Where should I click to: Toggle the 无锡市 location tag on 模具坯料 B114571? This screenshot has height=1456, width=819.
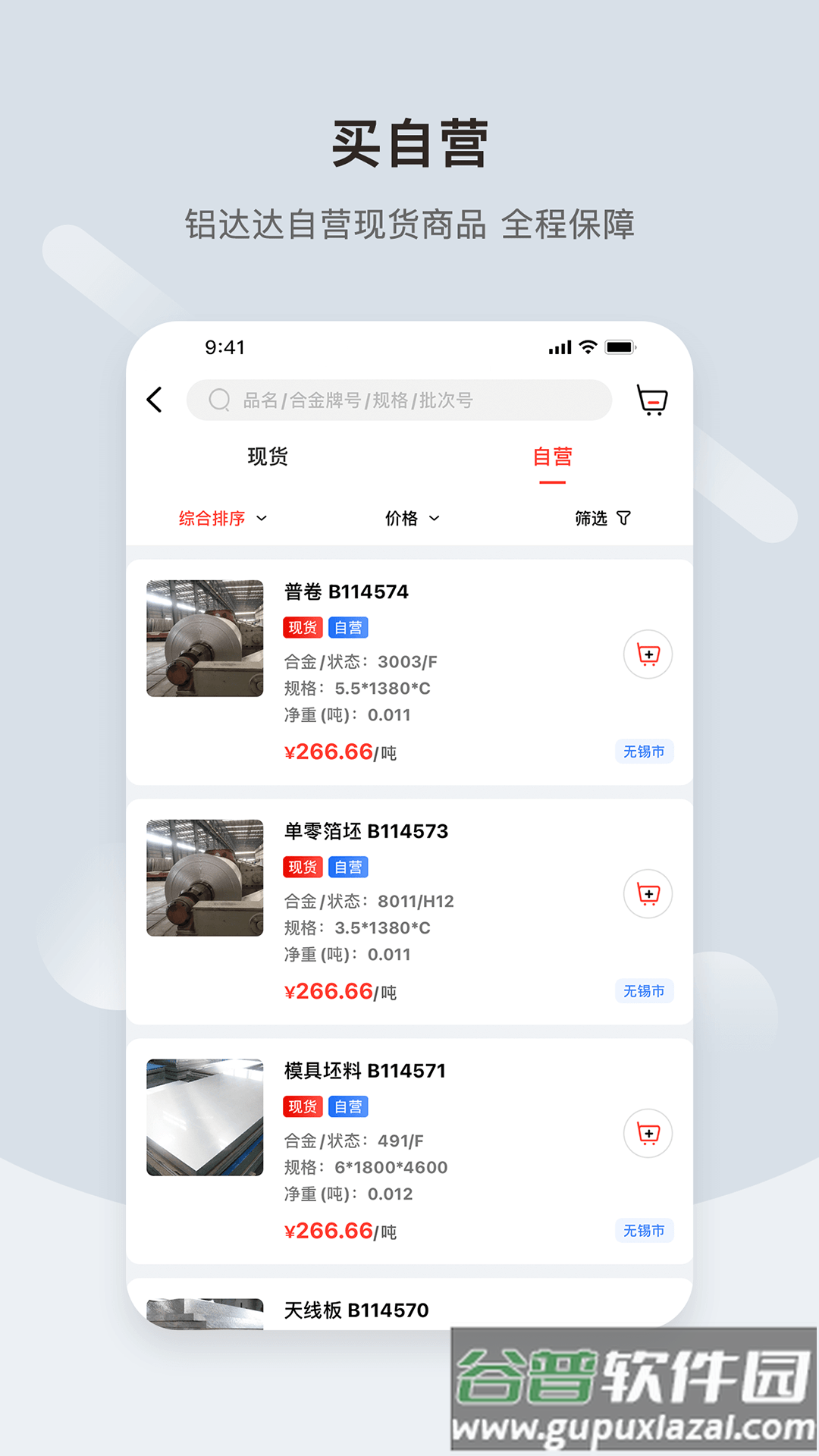coord(643,1231)
